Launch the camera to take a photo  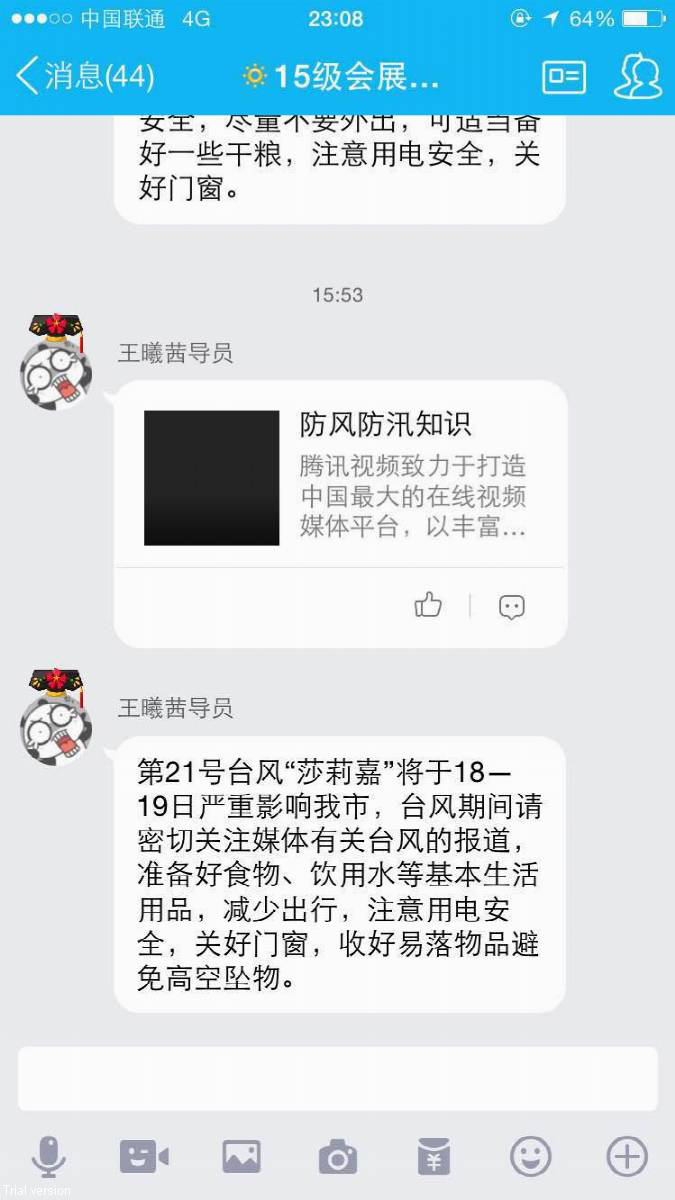pos(338,1157)
